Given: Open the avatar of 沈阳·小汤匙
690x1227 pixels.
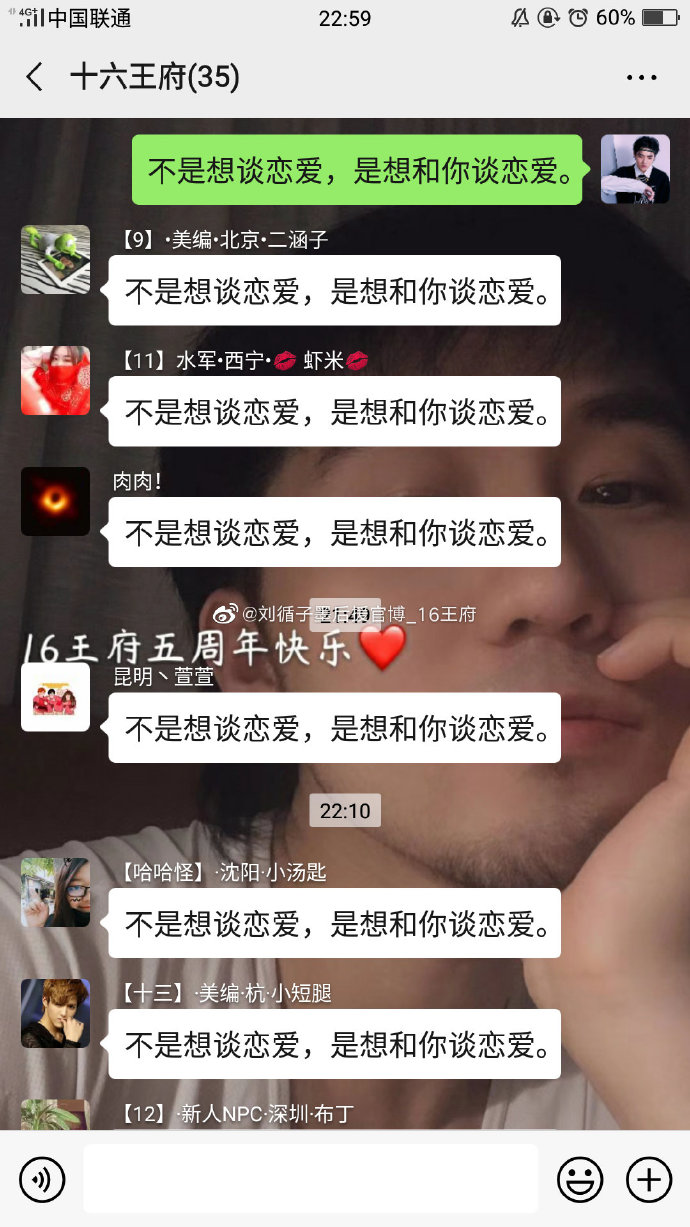Looking at the screenshot, I should pyautogui.click(x=56, y=892).
